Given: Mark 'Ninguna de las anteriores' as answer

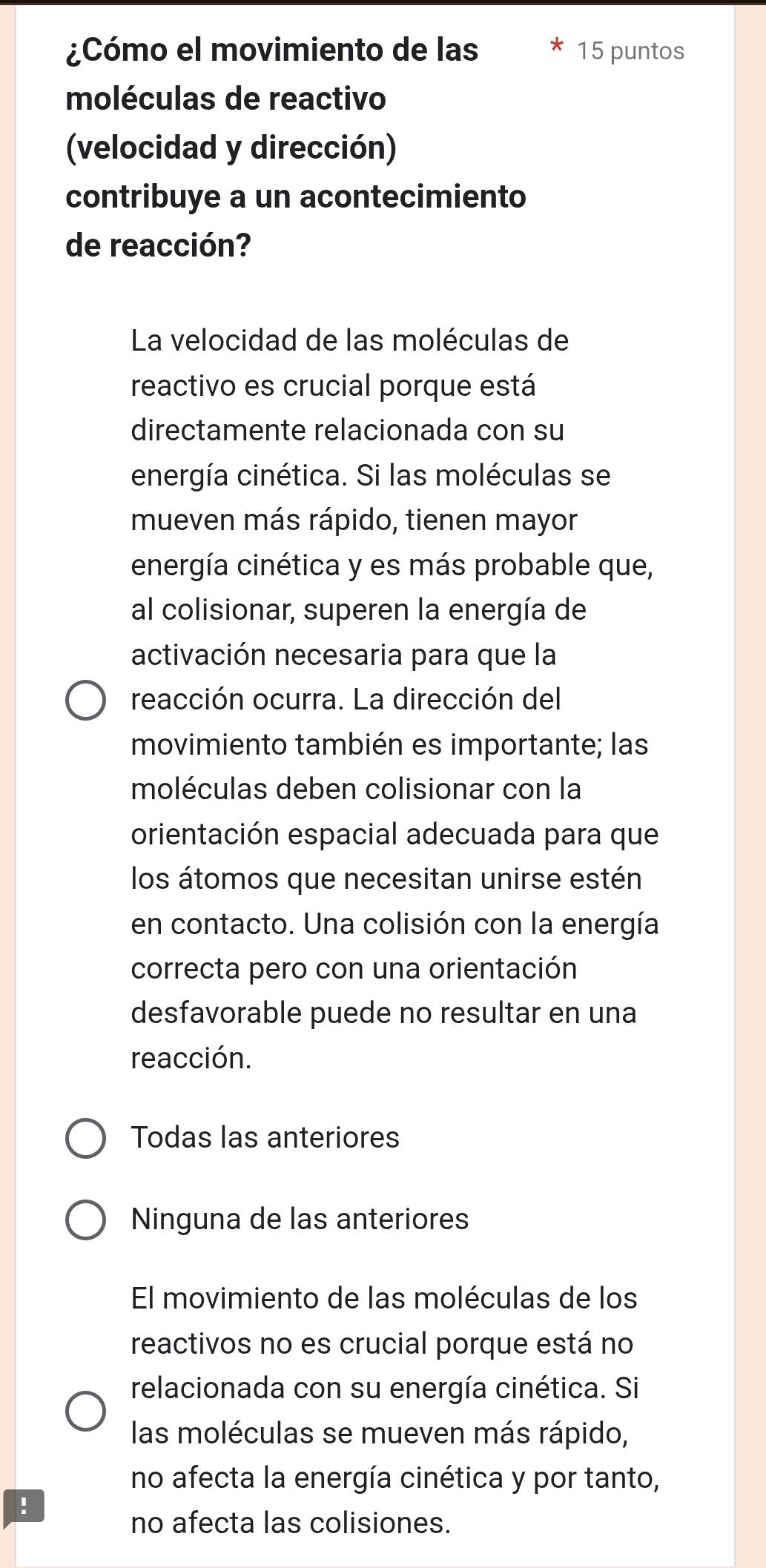Looking at the screenshot, I should 86,1220.
